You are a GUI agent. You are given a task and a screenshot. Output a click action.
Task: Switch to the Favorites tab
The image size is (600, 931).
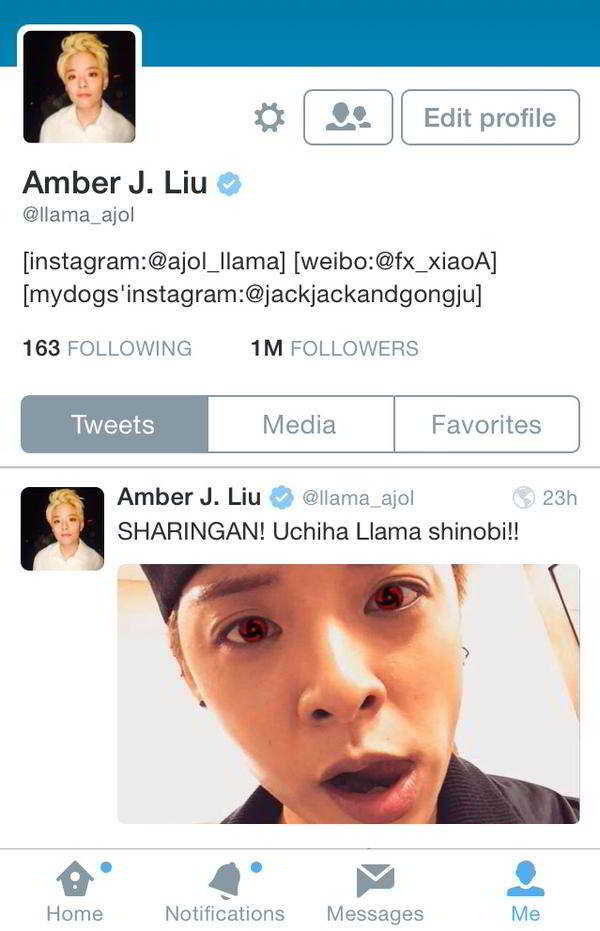[486, 424]
